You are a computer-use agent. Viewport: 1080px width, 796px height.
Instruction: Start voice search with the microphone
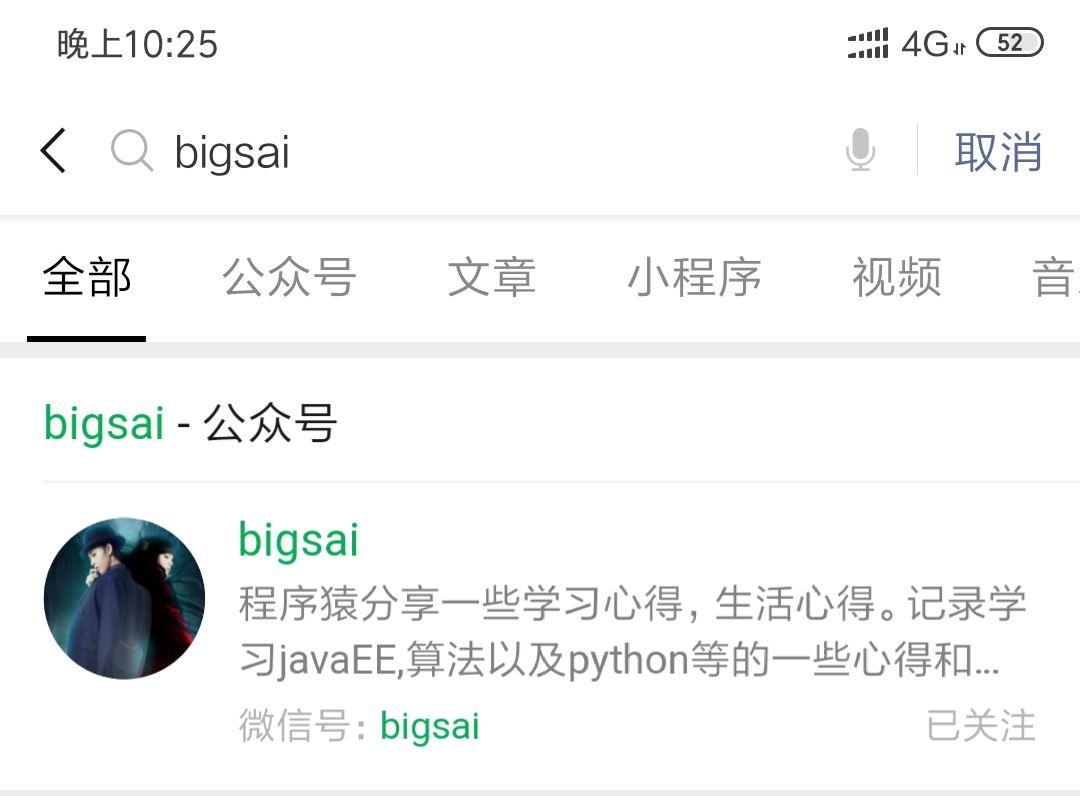[x=860, y=152]
